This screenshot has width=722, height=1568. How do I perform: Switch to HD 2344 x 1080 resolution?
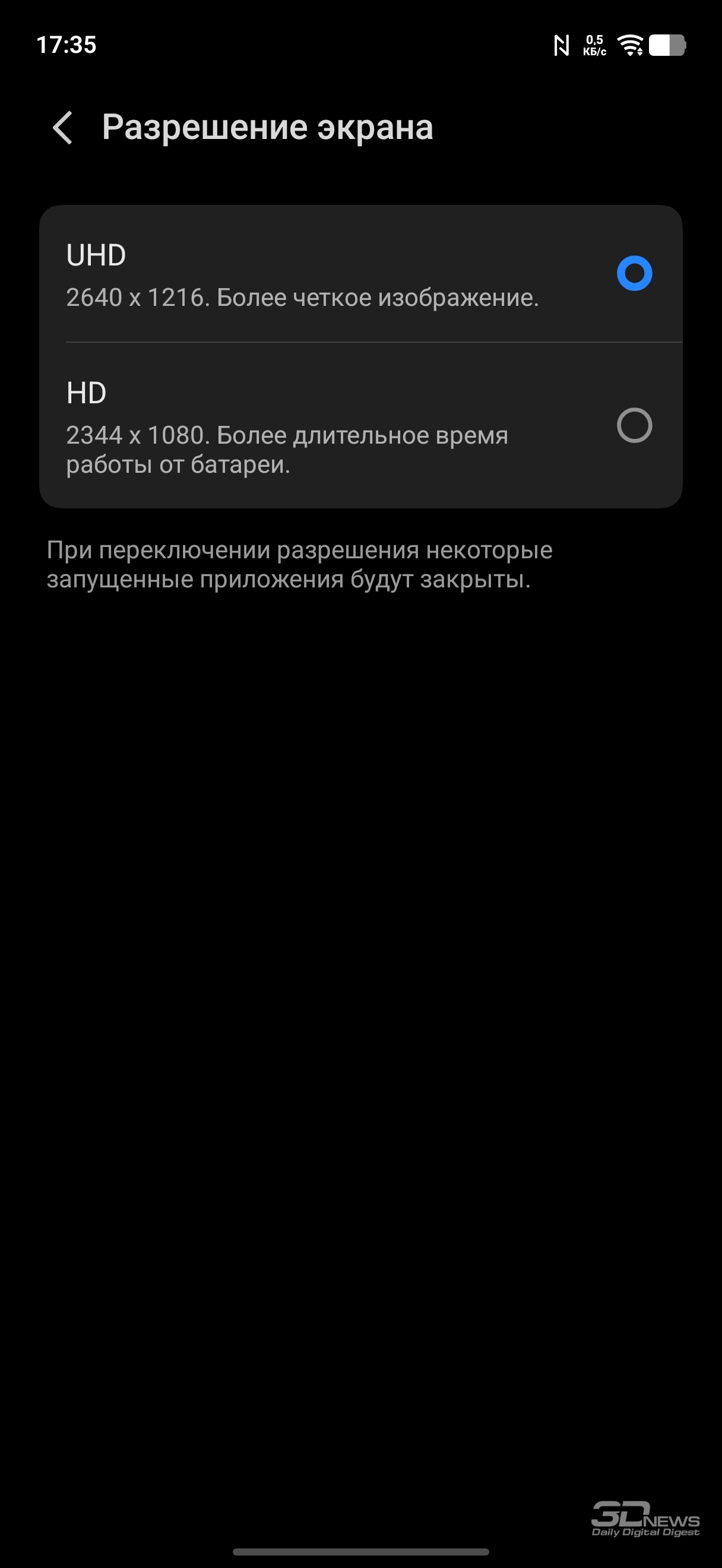[634, 425]
